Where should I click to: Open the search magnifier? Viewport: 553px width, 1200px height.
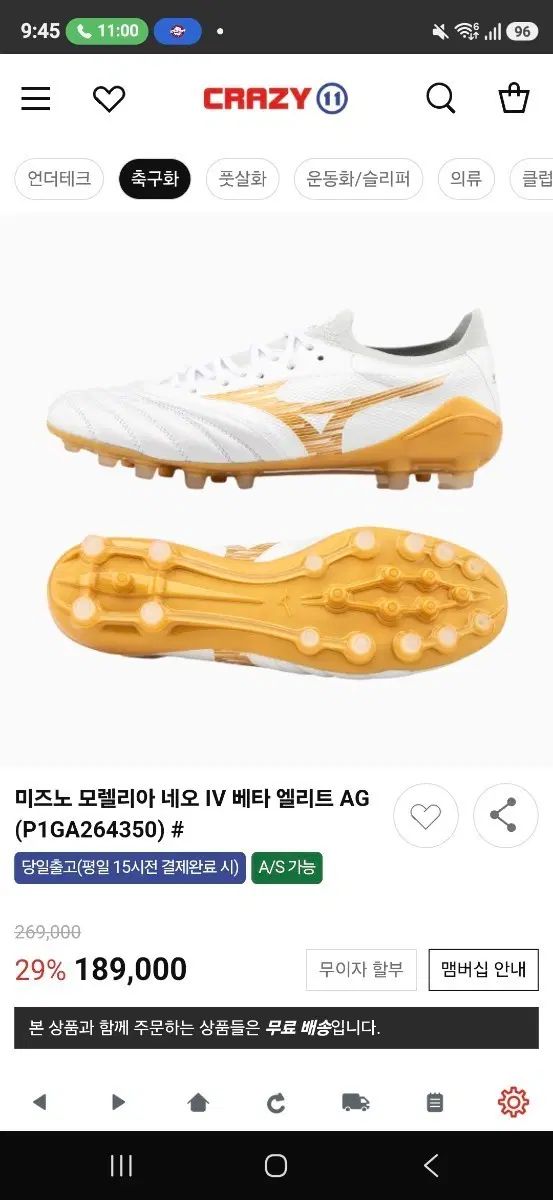pyautogui.click(x=440, y=98)
